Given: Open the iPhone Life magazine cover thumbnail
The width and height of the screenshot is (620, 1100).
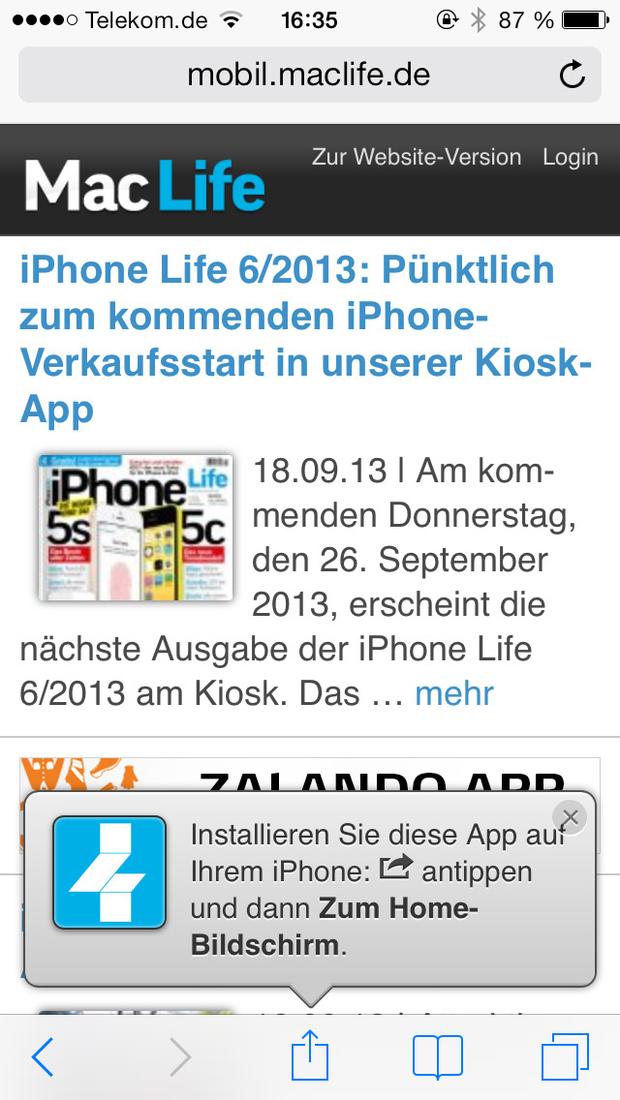Looking at the screenshot, I should tap(135, 527).
